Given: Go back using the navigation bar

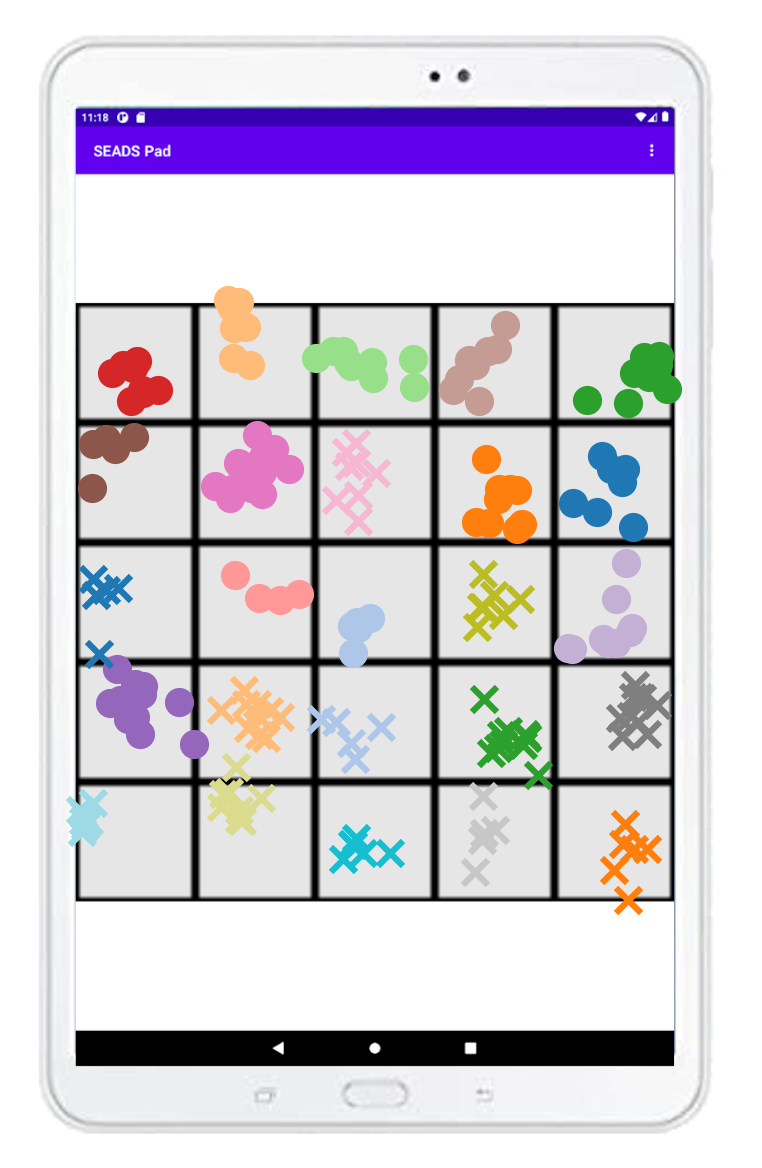Looking at the screenshot, I should click(x=278, y=1048).
